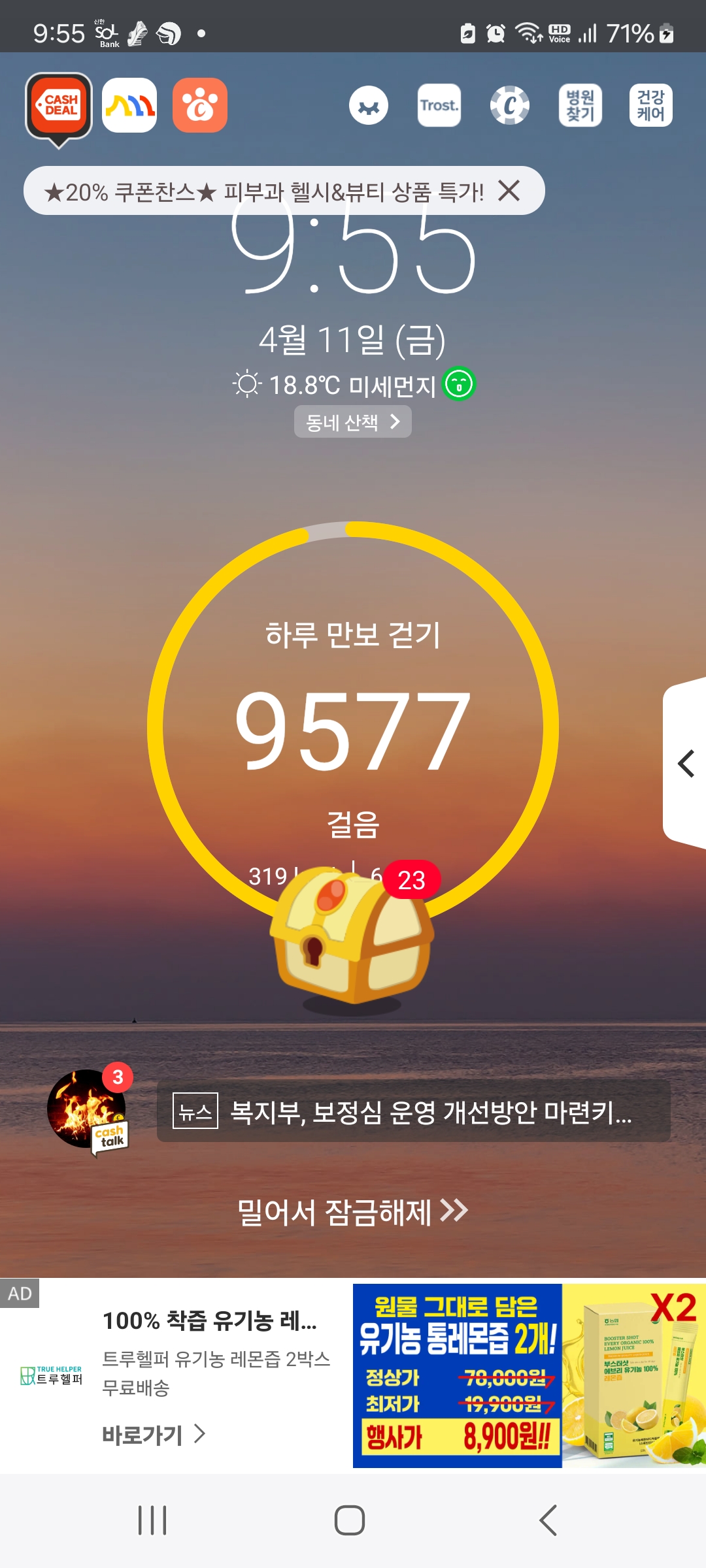Tap the system back button

tap(548, 1520)
